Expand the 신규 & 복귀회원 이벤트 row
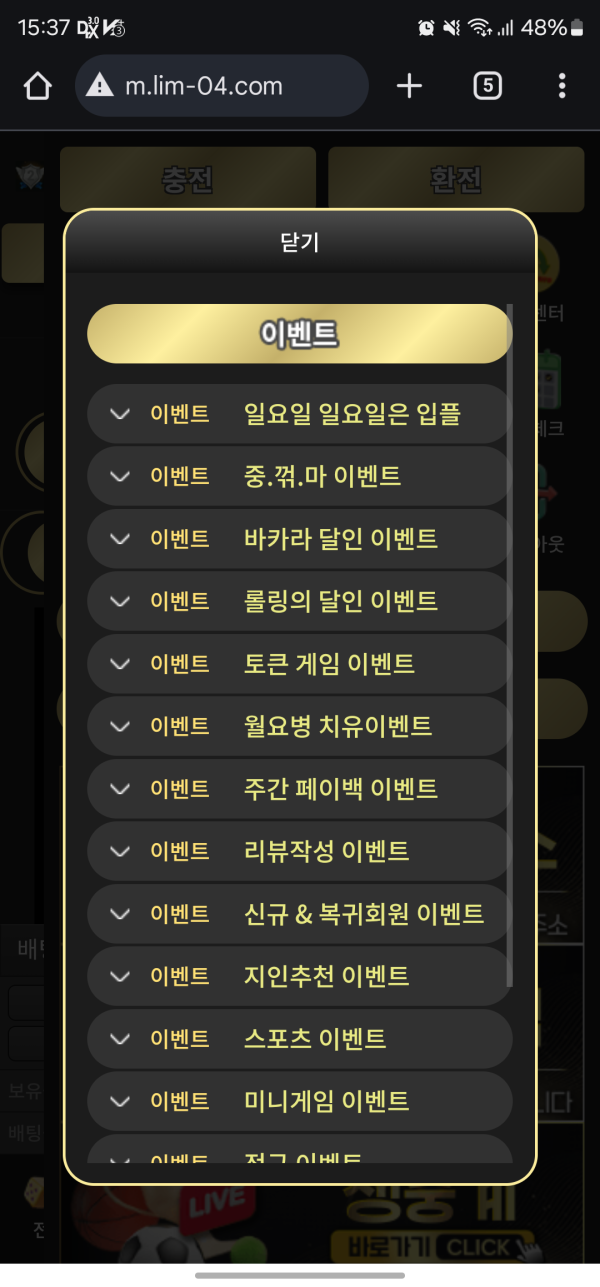Image resolution: width=600 pixels, height=1287 pixels. point(300,914)
